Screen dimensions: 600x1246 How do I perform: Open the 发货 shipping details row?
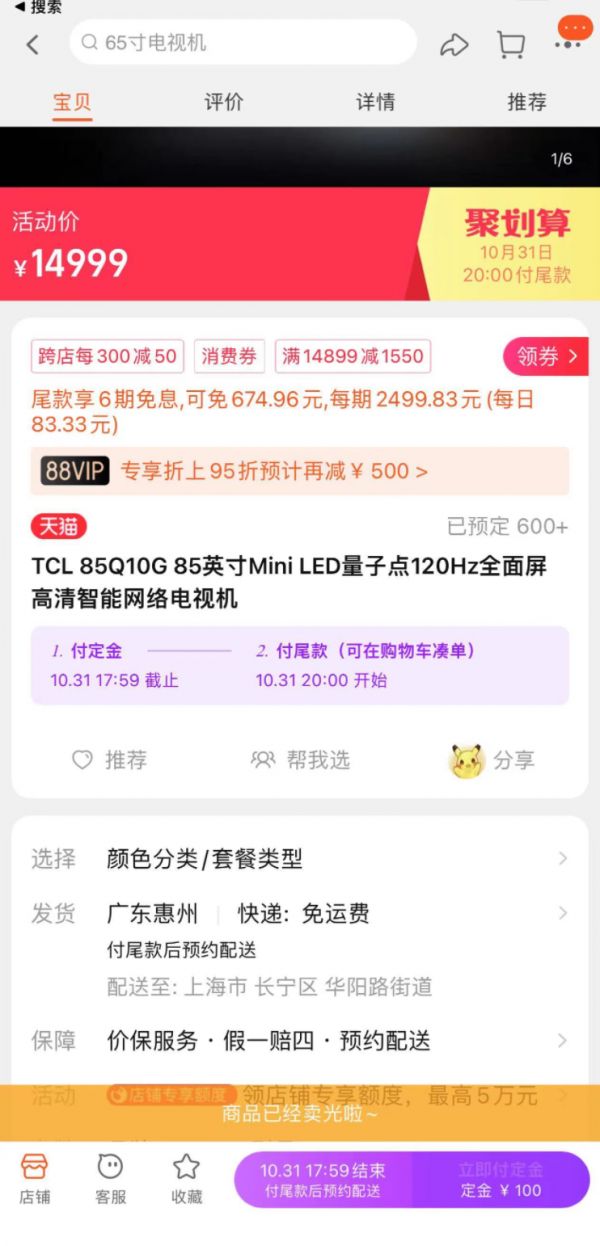point(300,913)
